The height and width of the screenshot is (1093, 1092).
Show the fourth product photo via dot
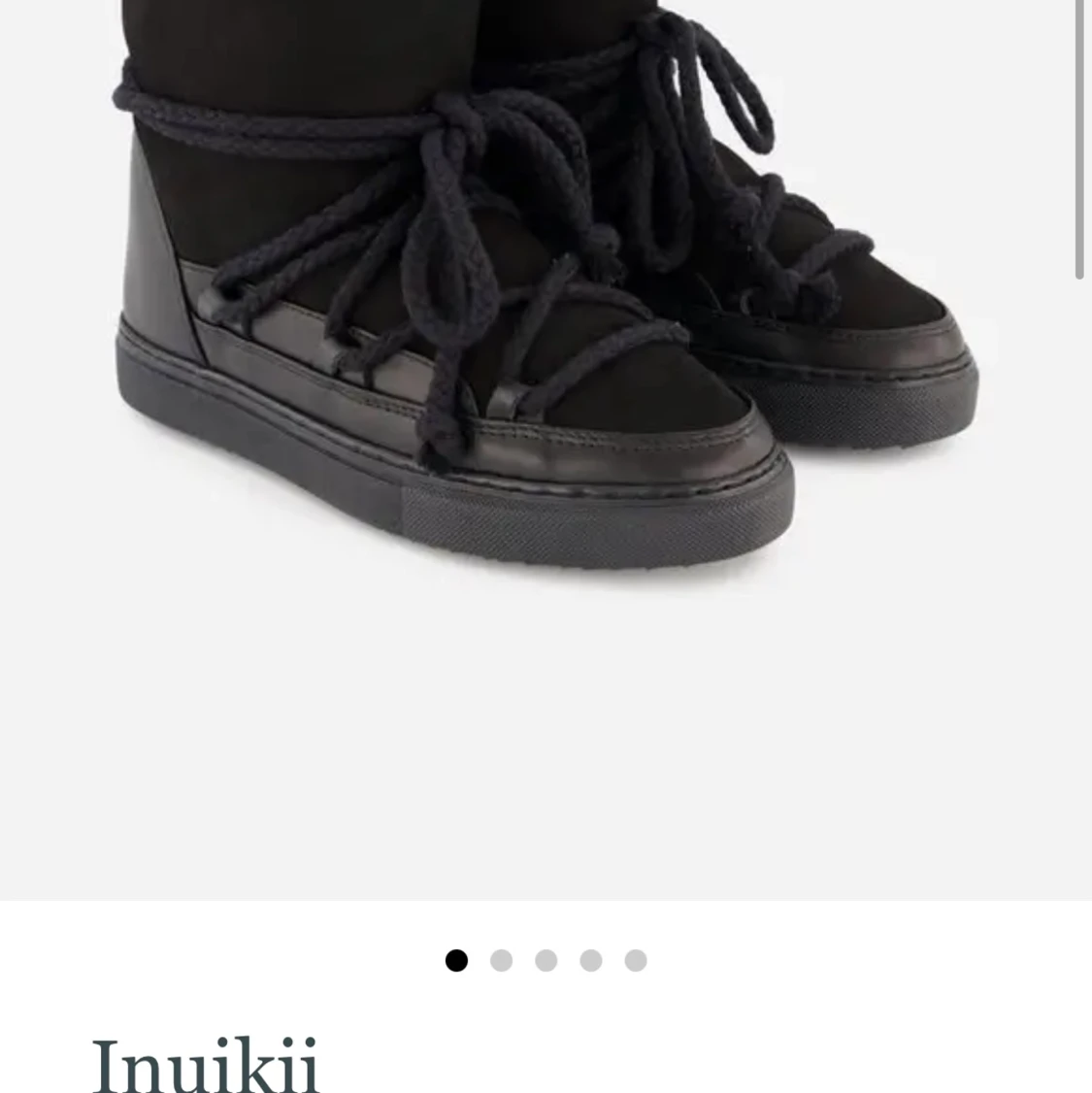point(591,961)
